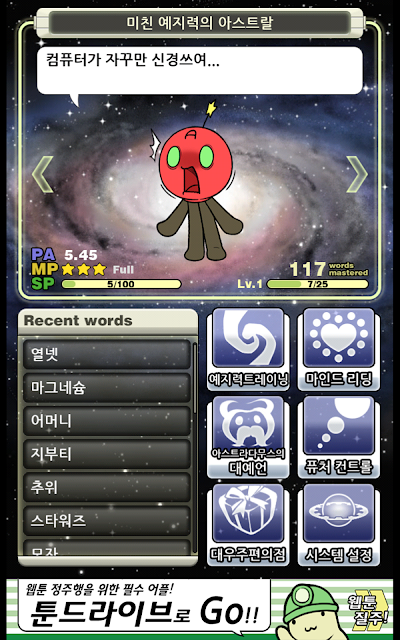Open 대우주편의점 shop
The image size is (400, 640).
click(x=248, y=525)
